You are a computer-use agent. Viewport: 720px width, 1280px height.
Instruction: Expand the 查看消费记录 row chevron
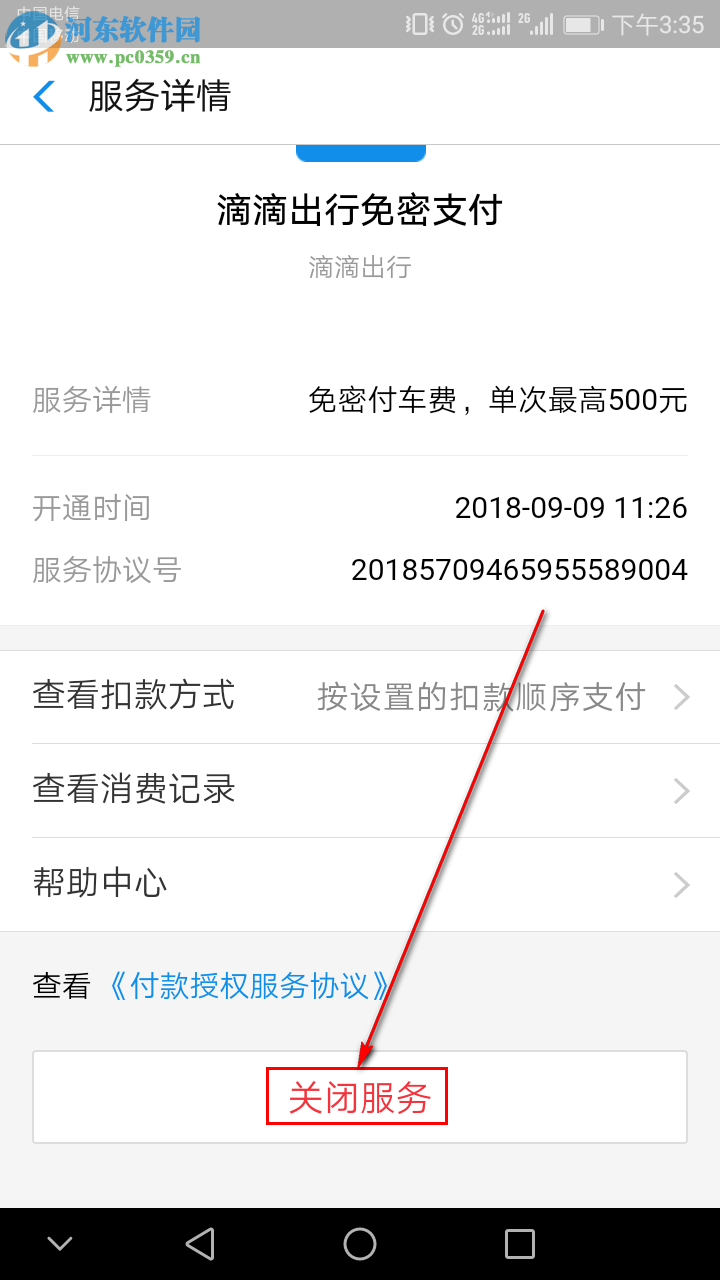coord(682,790)
